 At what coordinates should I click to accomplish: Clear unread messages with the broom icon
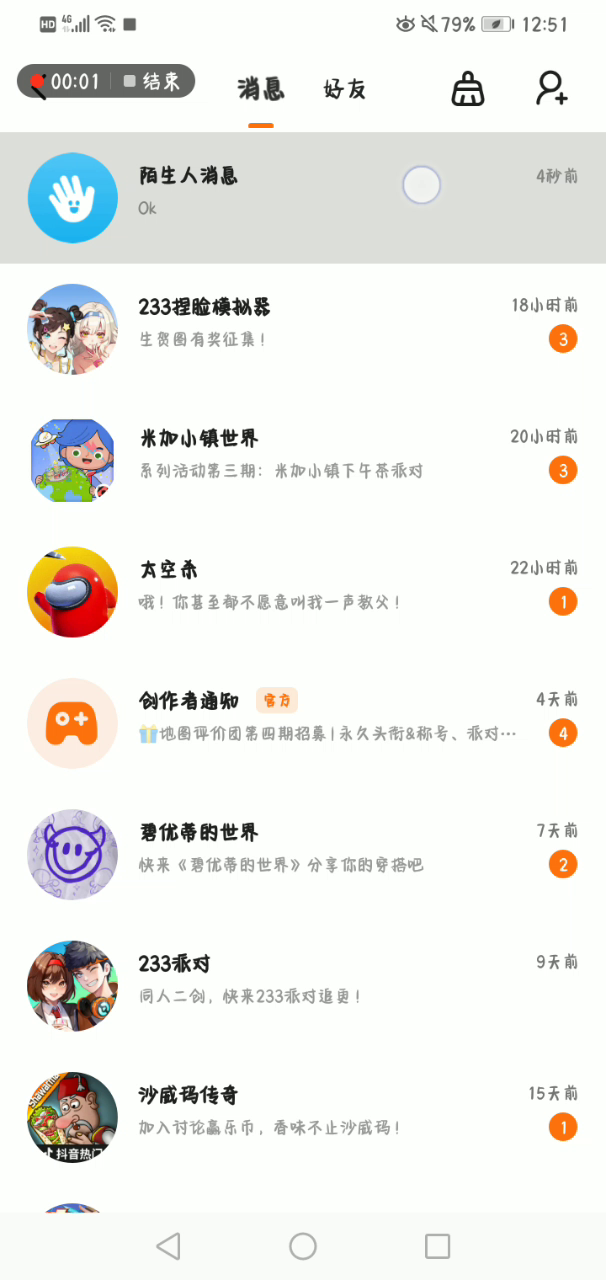pos(467,89)
